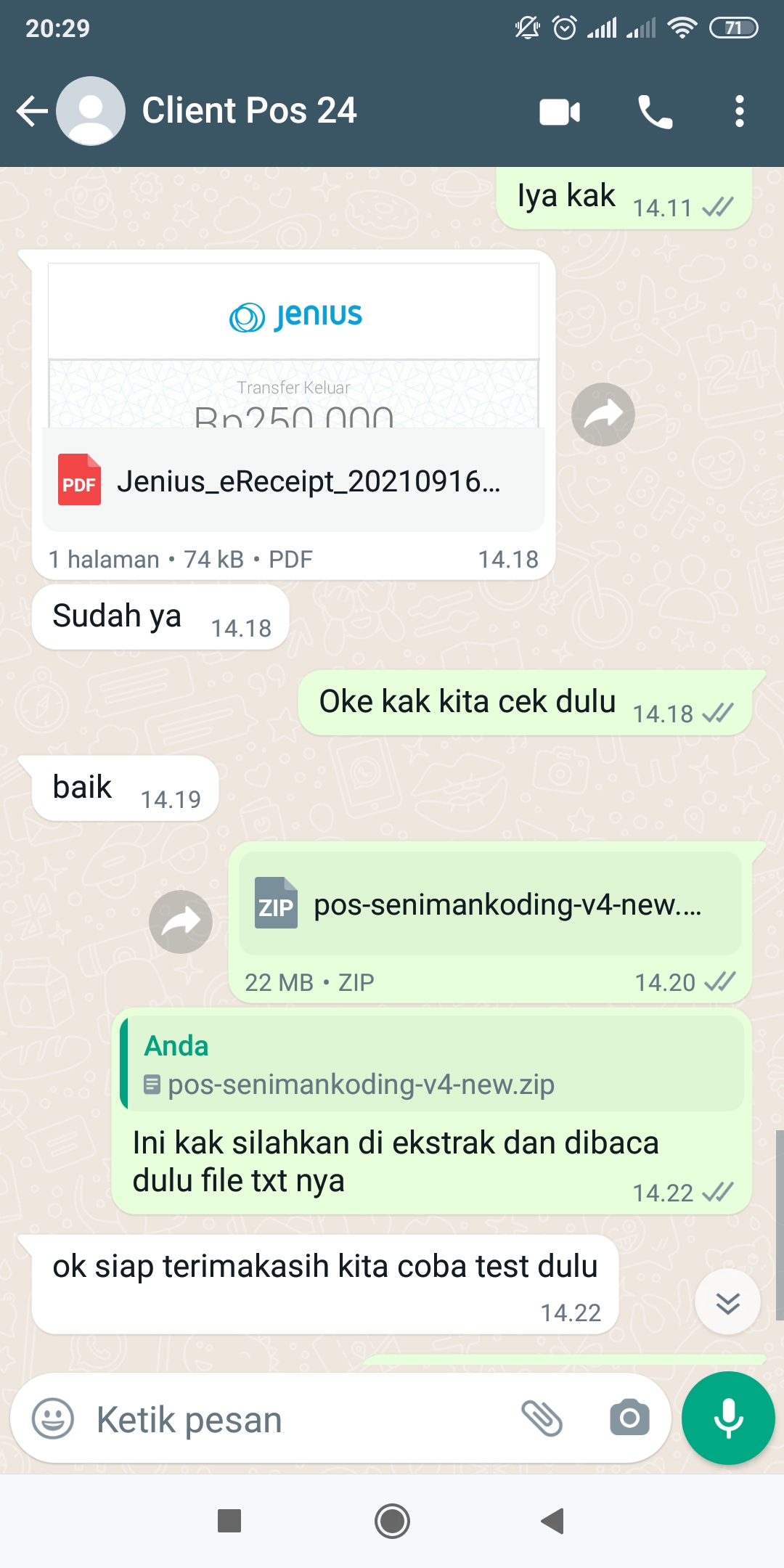The width and height of the screenshot is (784, 1568).
Task: Open the camera to send a photo
Action: tap(629, 1418)
